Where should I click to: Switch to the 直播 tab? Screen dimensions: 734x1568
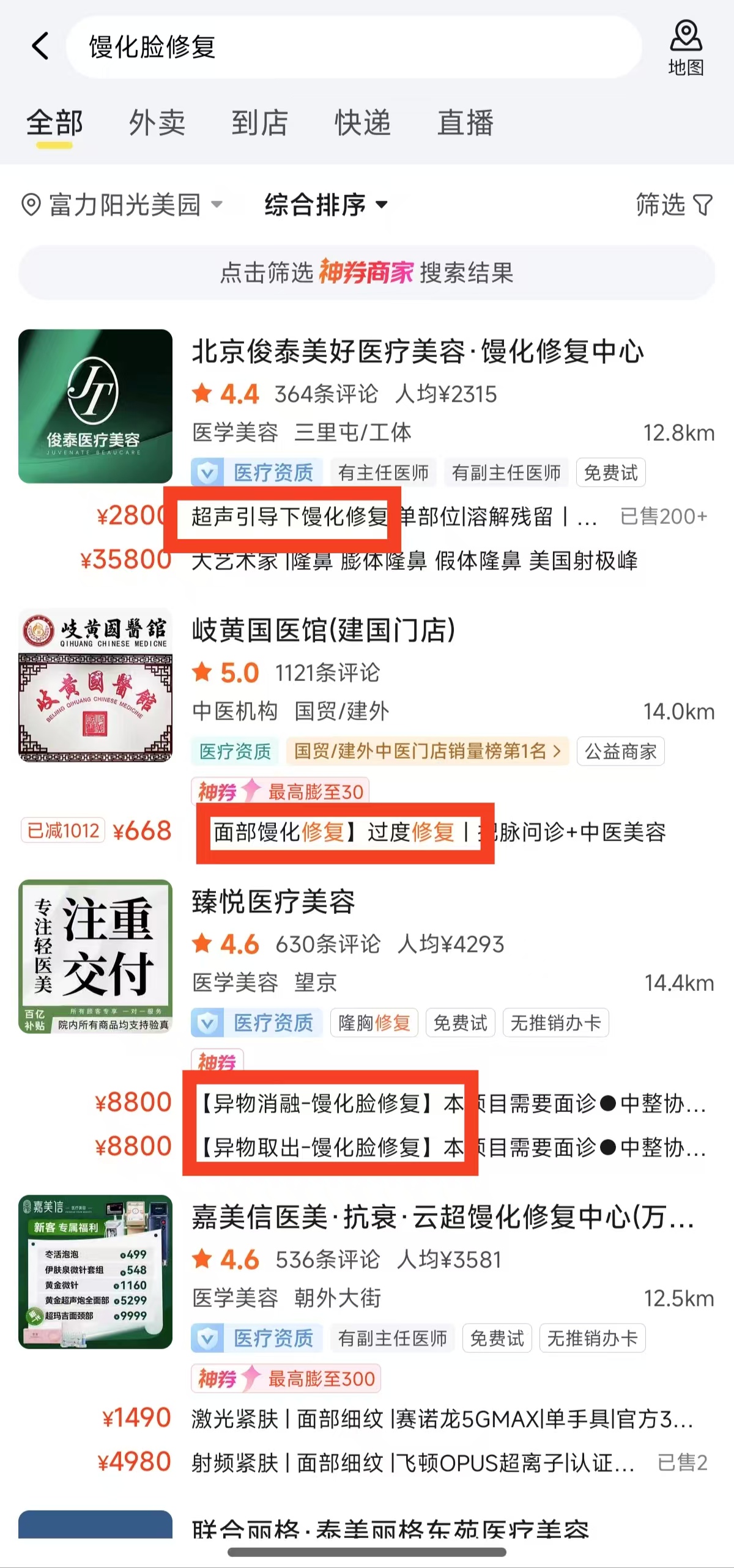coord(465,123)
